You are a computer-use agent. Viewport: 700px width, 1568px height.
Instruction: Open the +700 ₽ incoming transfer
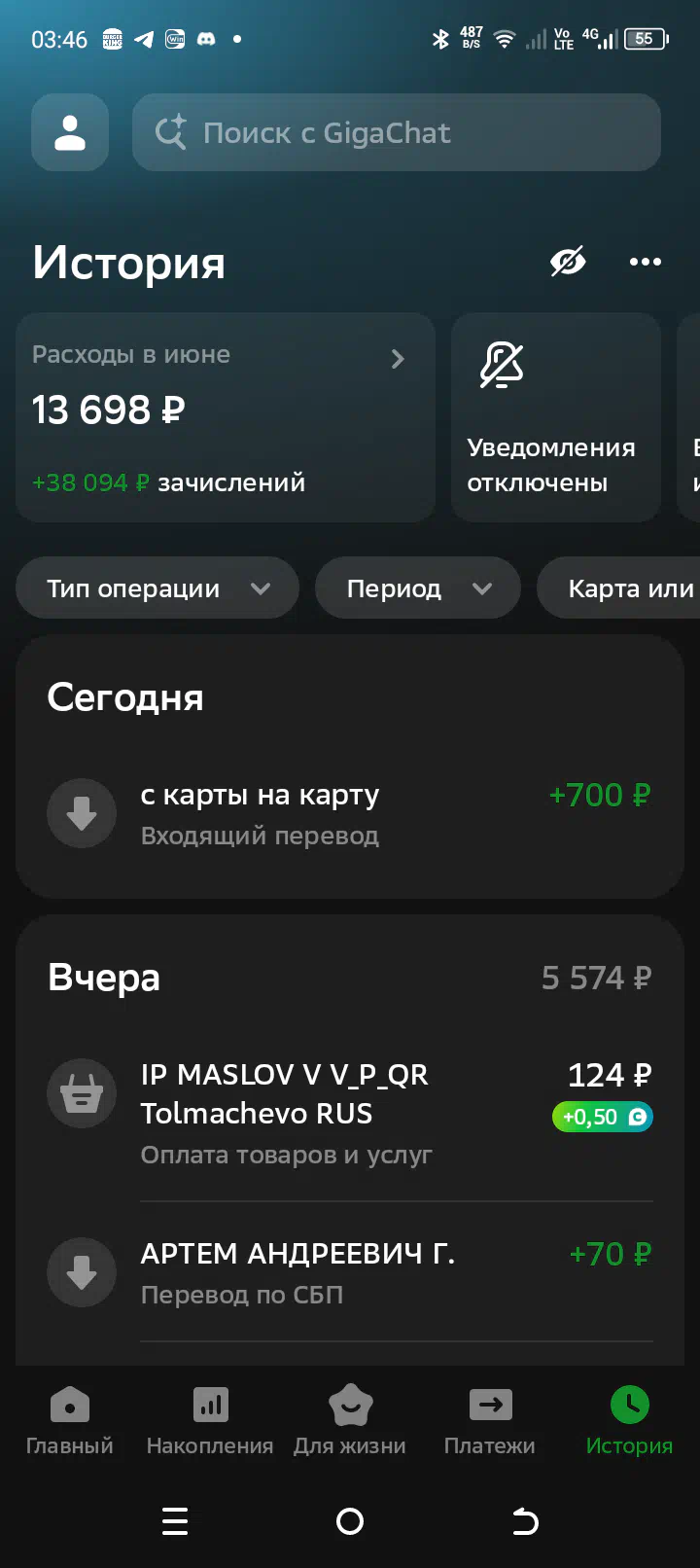pyautogui.click(x=350, y=813)
